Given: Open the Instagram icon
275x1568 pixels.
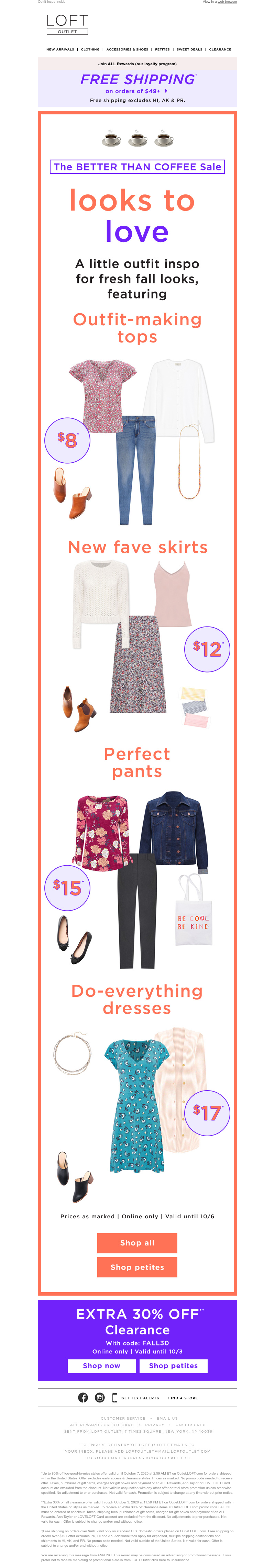Looking at the screenshot, I should coord(99,1398).
